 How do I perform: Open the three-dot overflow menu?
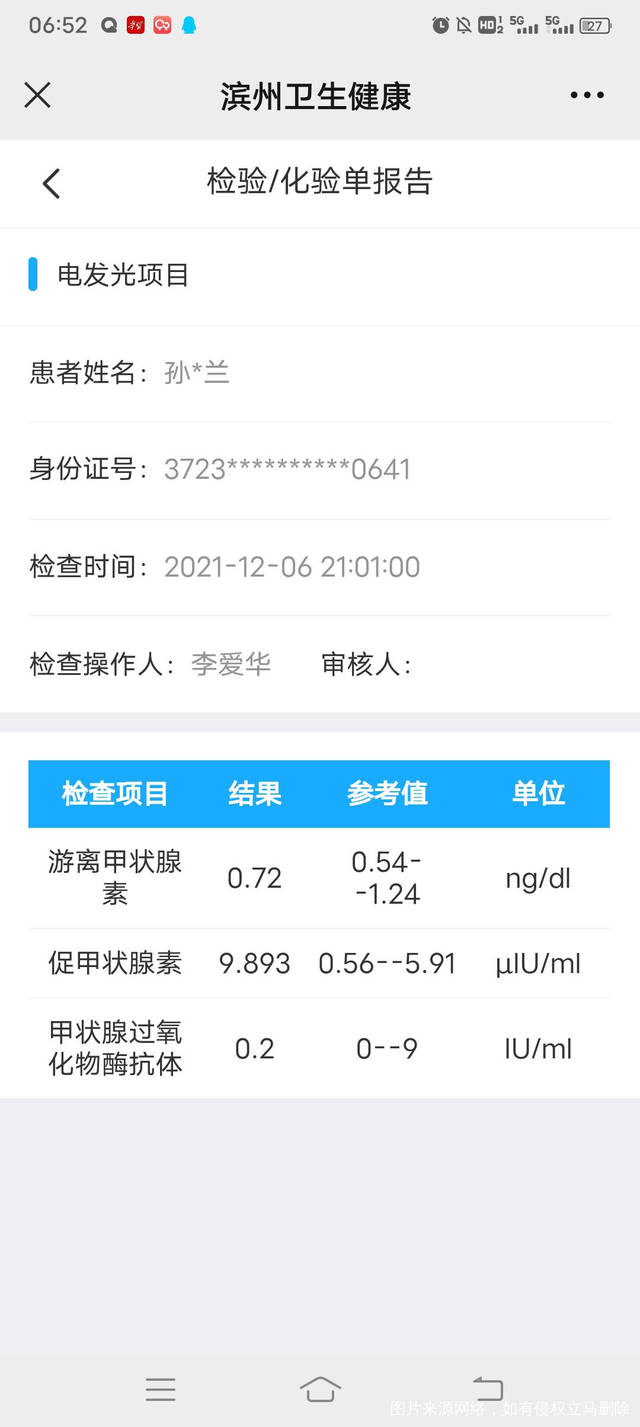tap(587, 95)
